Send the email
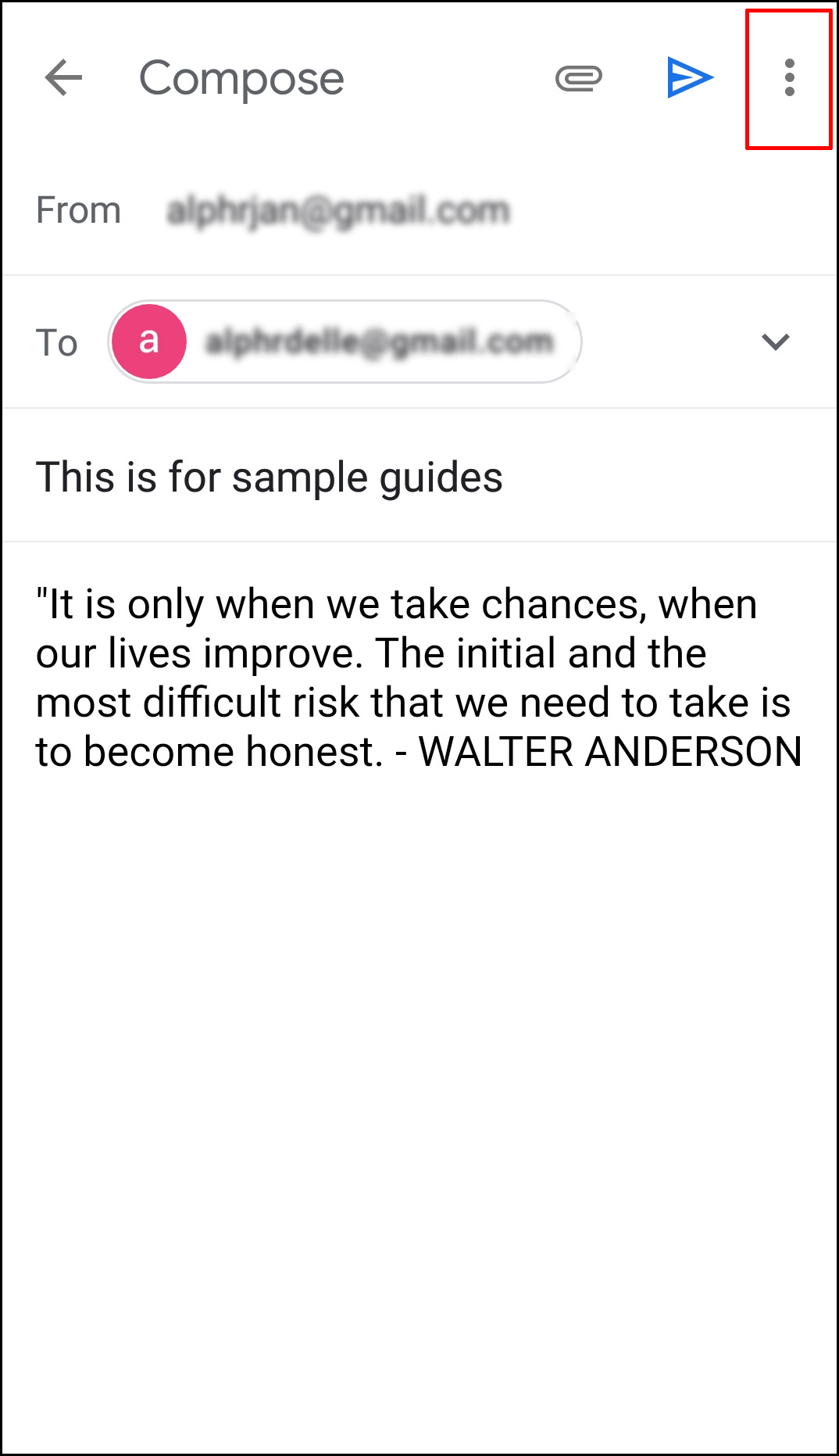This screenshot has height=1456, width=839. click(x=690, y=78)
